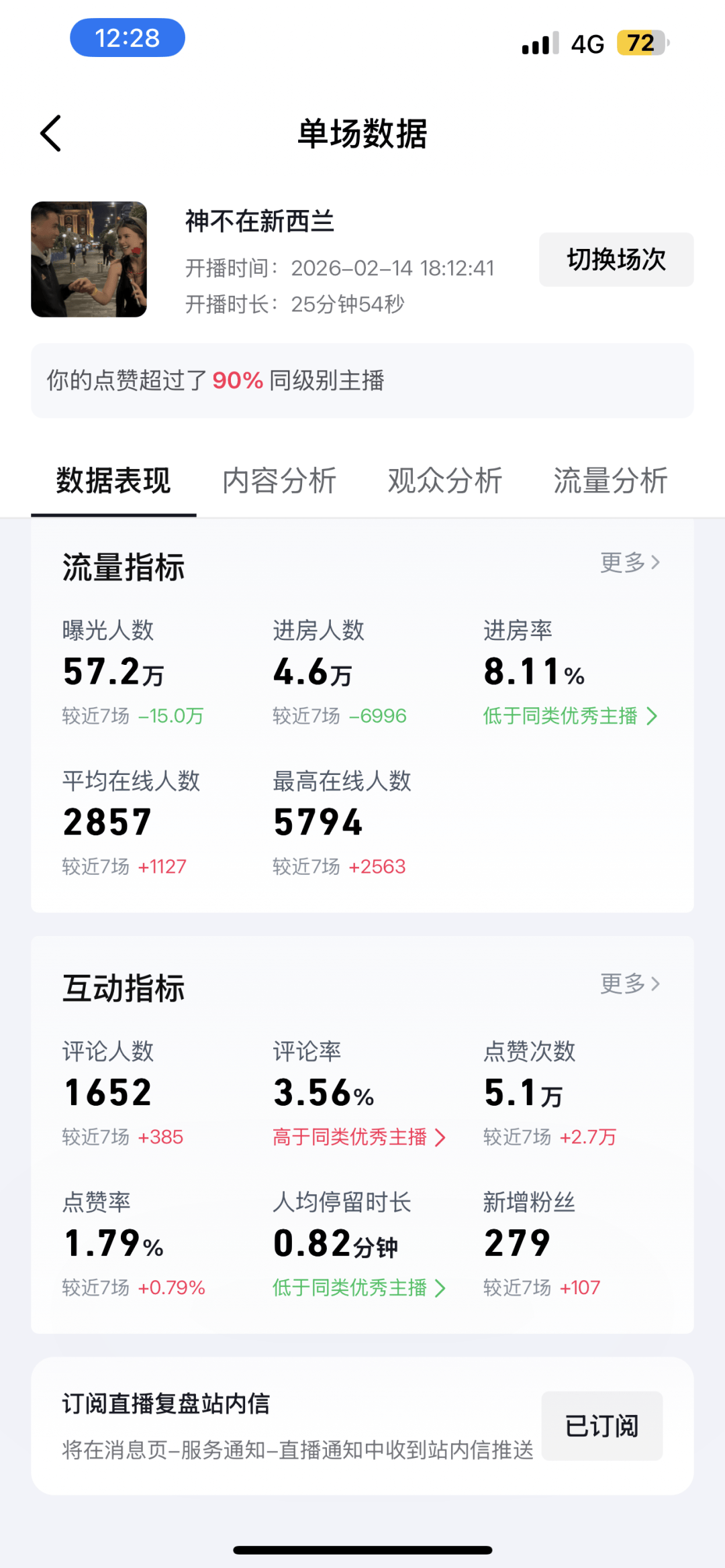Viewport: 725px width, 1568px height.
Task: Tap the 切换场次 button
Action: click(x=616, y=260)
